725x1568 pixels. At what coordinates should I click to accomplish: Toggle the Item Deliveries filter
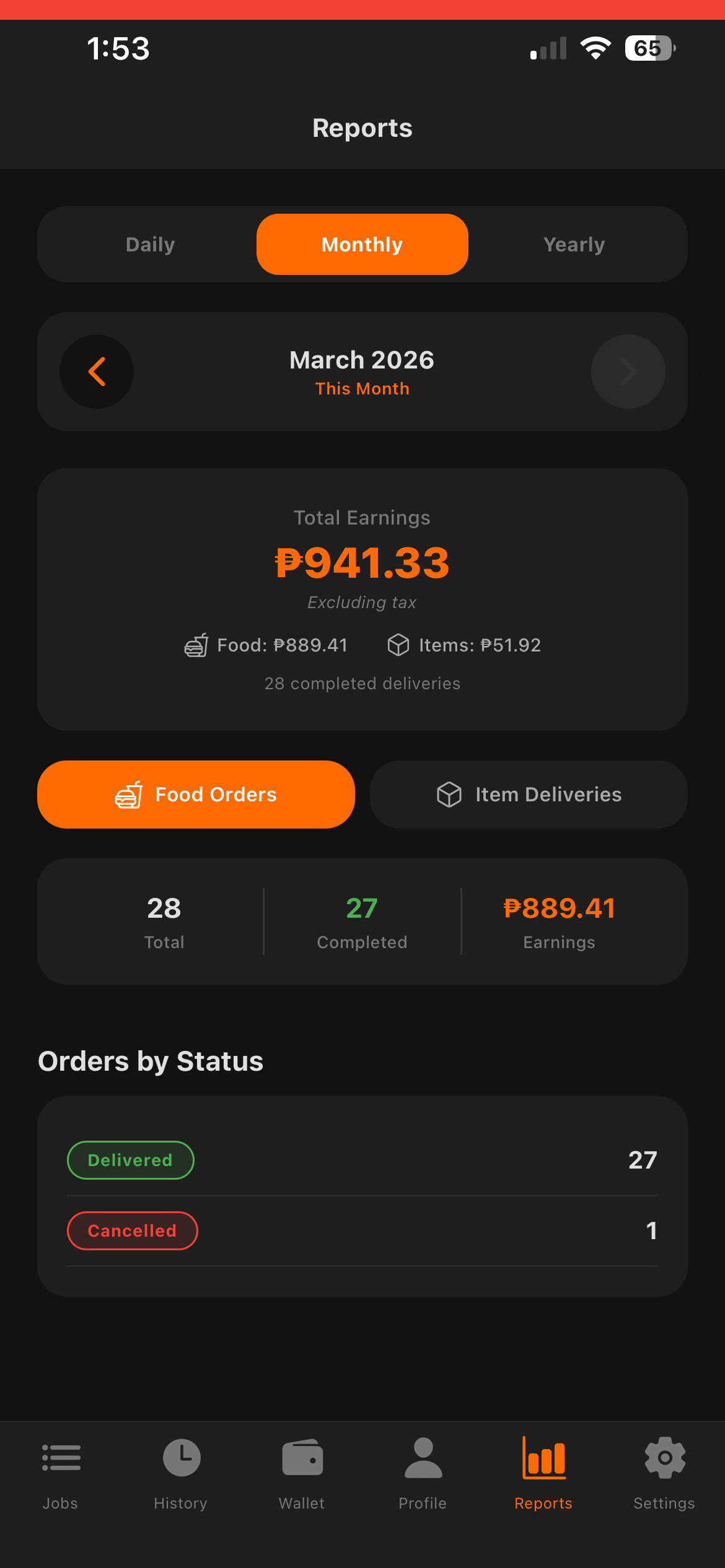[x=527, y=794]
